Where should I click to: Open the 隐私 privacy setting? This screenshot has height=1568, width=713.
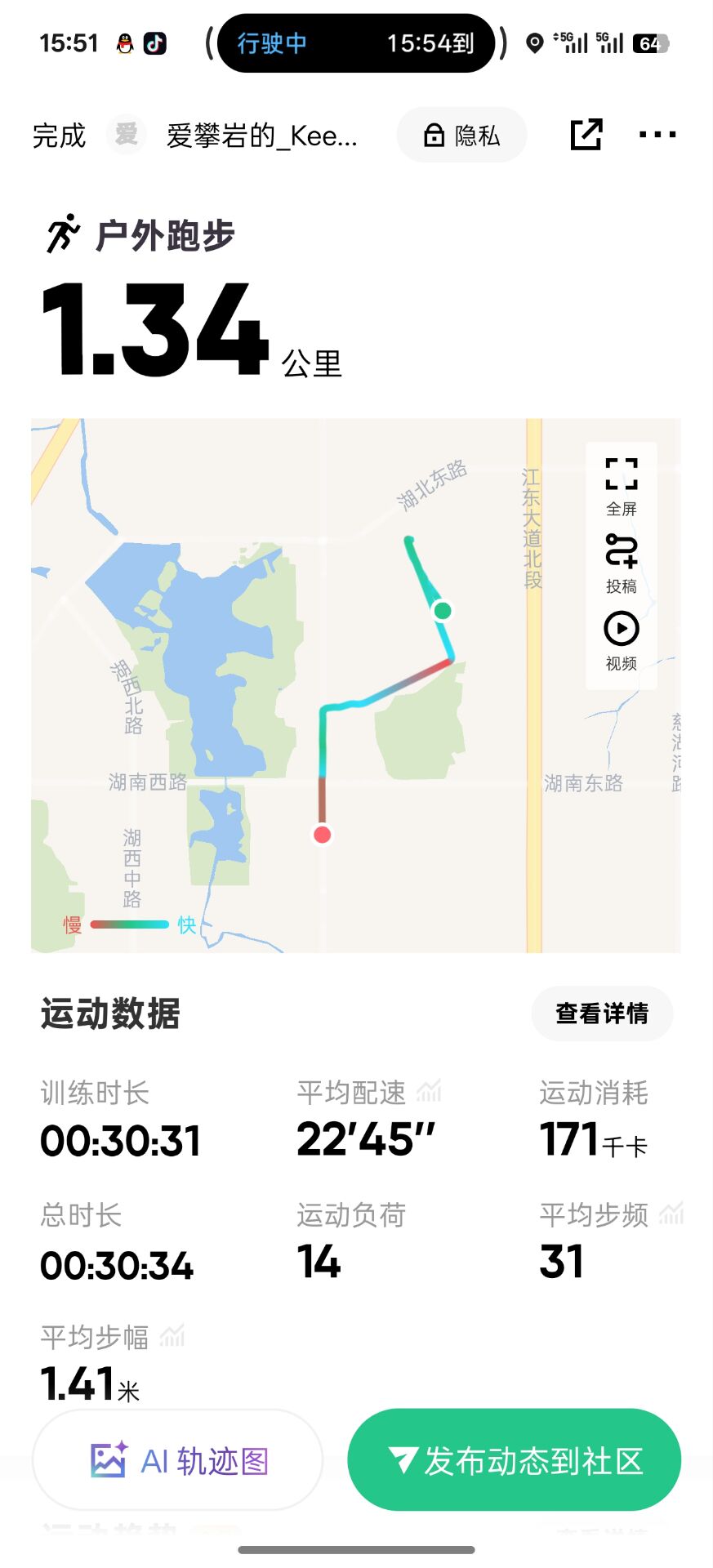pyautogui.click(x=461, y=135)
